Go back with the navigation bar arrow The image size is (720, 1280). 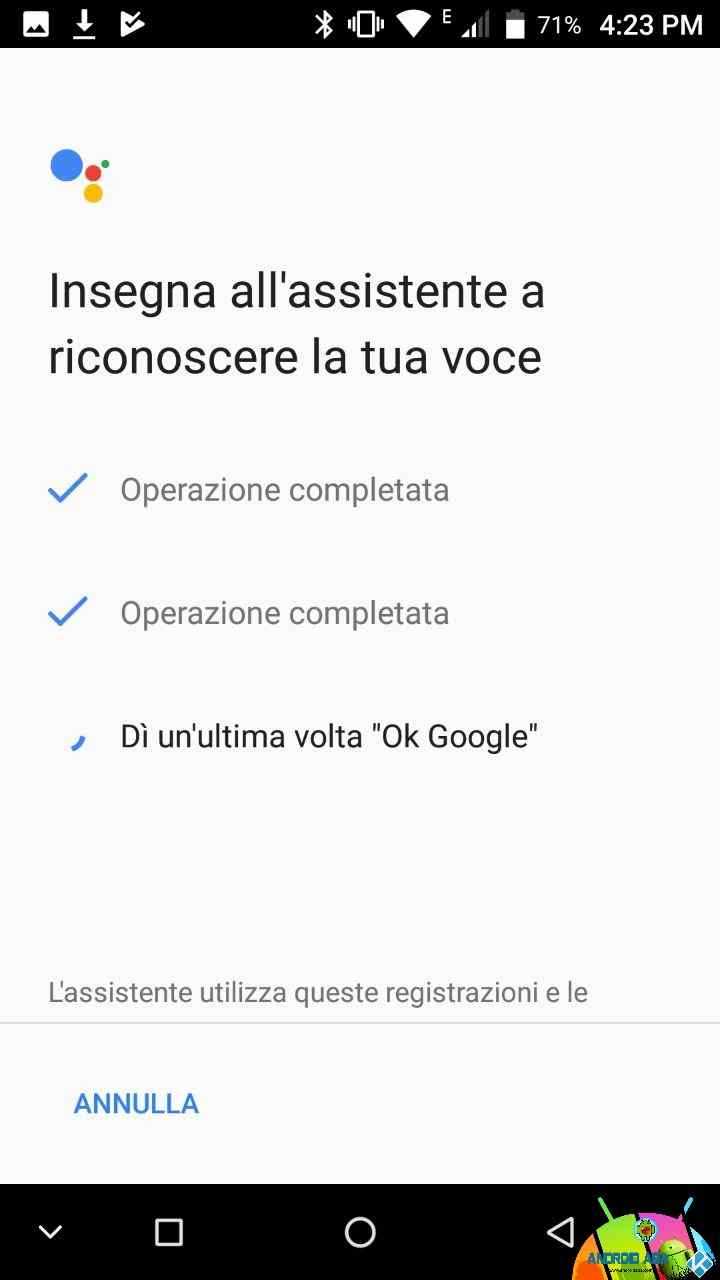tap(561, 1232)
